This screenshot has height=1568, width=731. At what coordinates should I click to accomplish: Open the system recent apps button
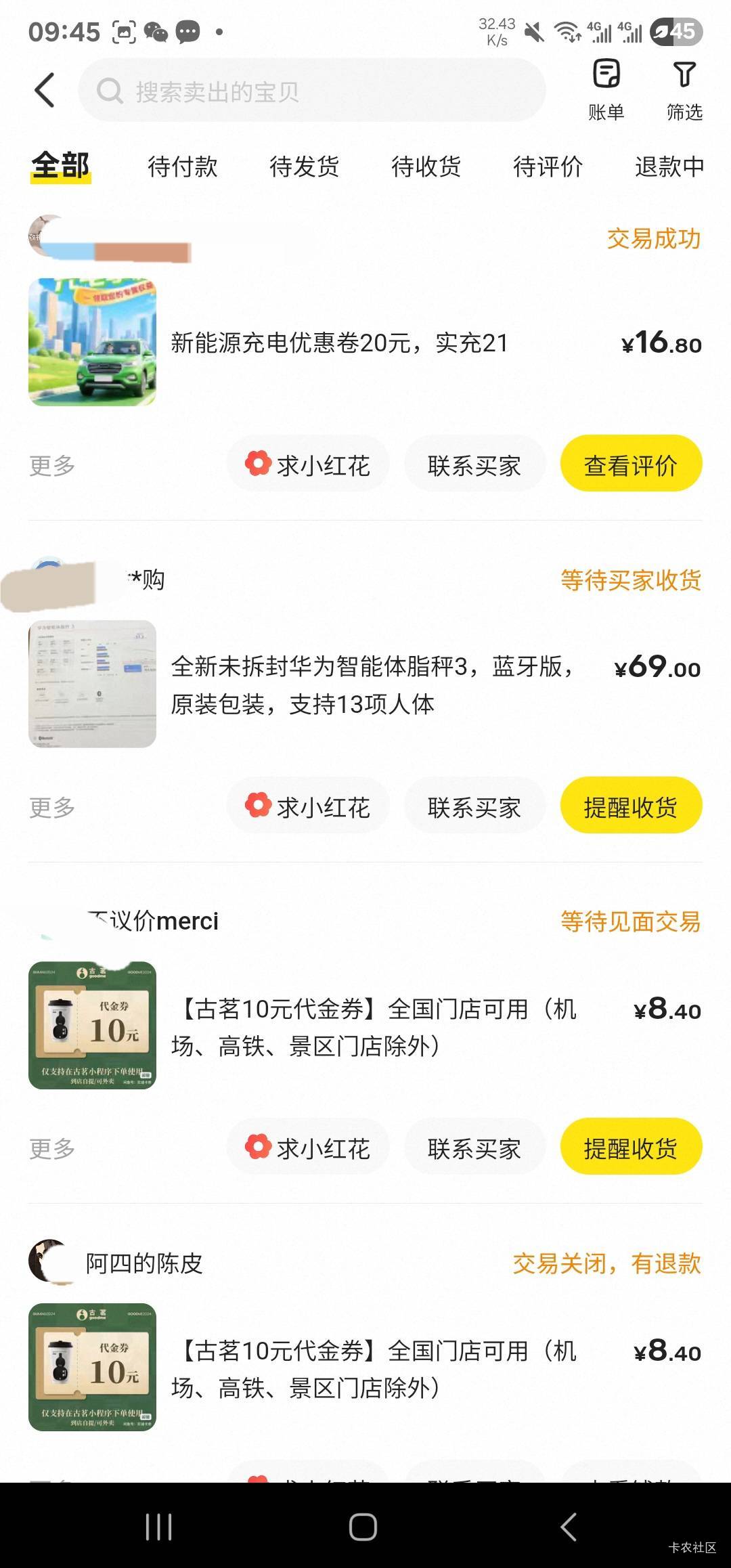tap(159, 1527)
